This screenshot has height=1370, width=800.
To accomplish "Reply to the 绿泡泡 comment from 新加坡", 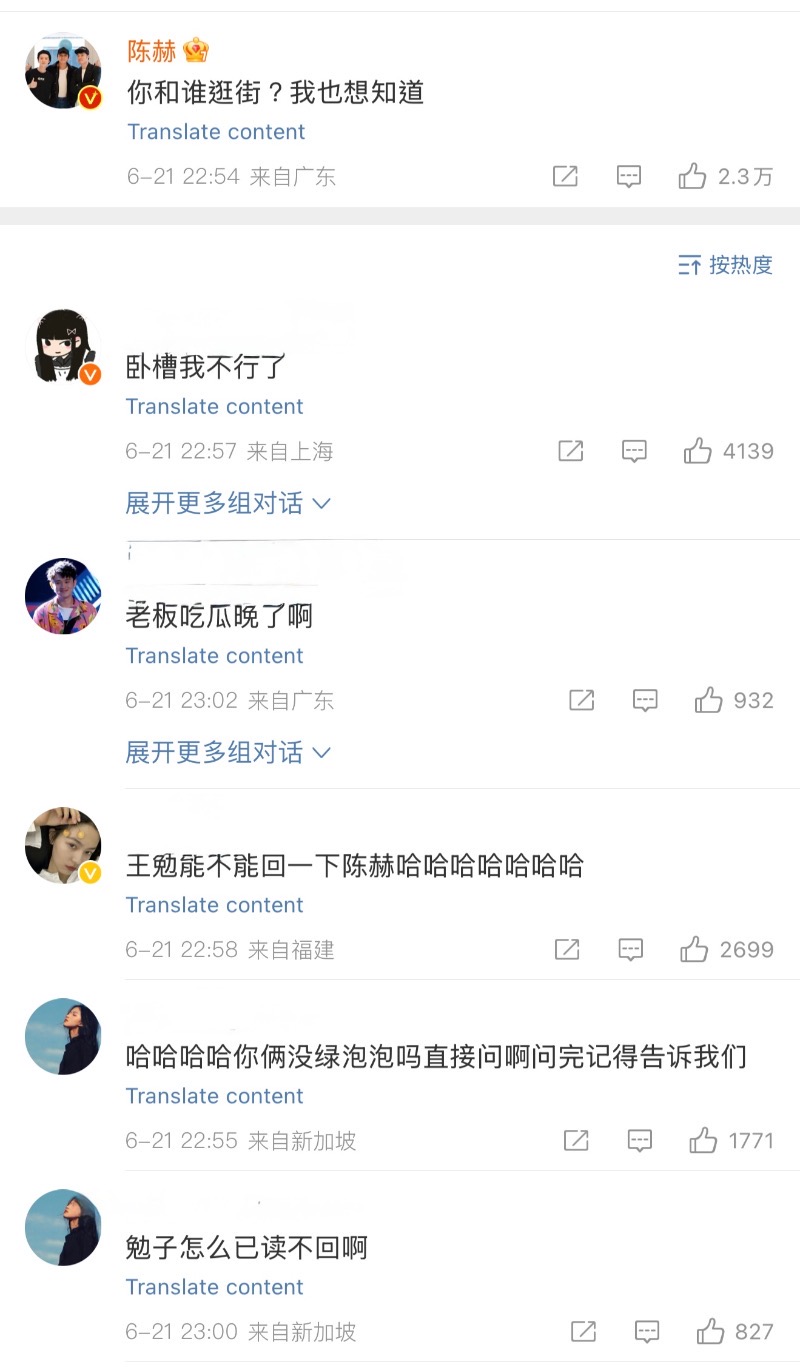I will (639, 1140).
